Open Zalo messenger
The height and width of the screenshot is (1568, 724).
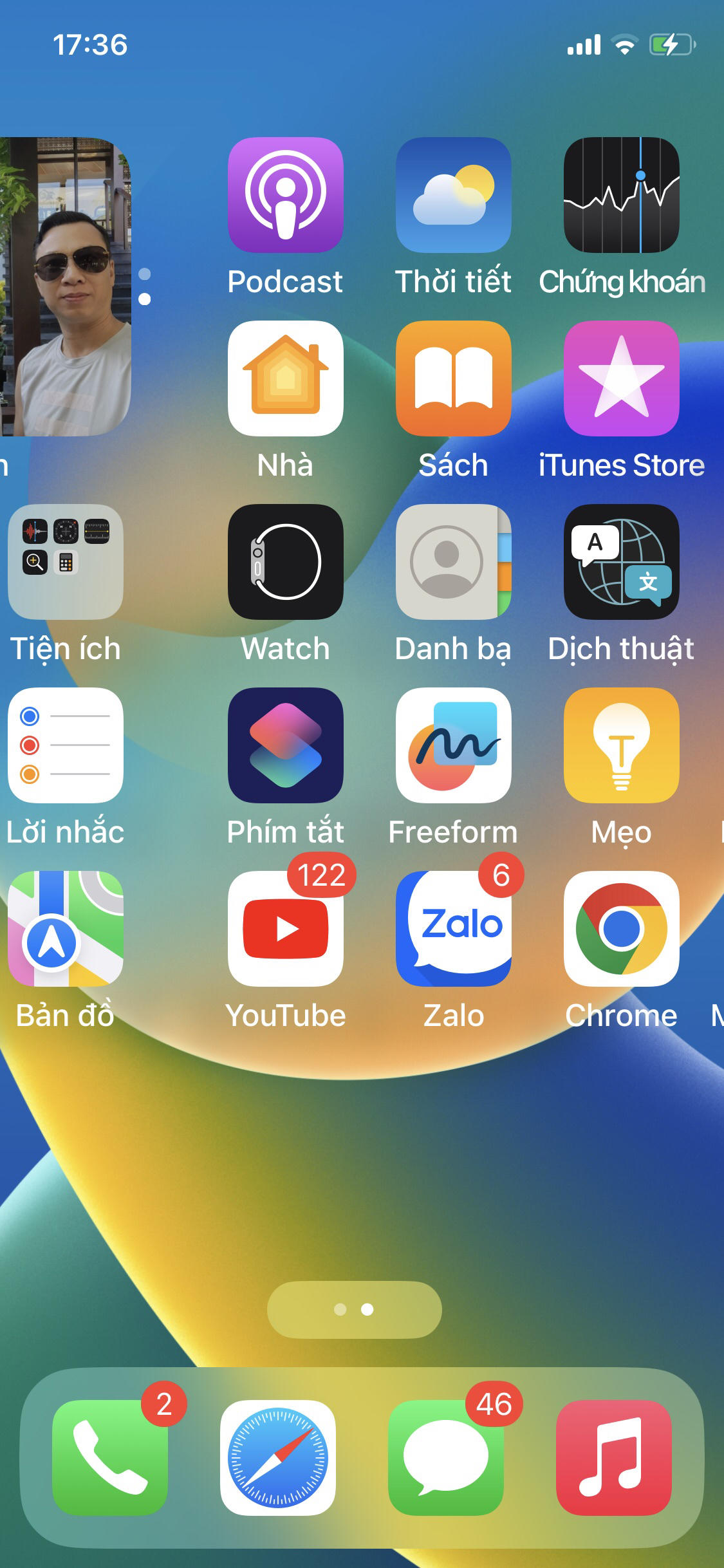454,929
